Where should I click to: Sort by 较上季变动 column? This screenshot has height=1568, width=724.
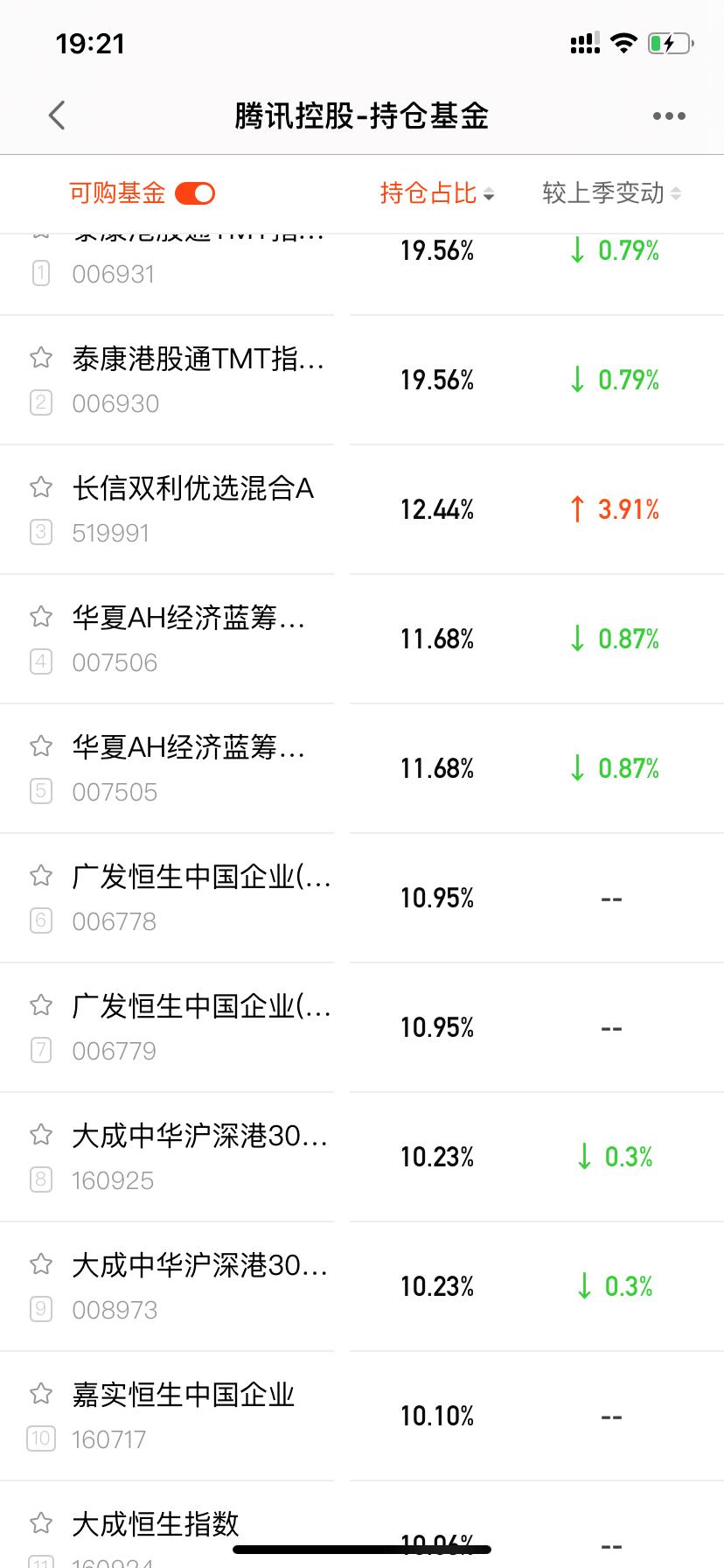(605, 193)
